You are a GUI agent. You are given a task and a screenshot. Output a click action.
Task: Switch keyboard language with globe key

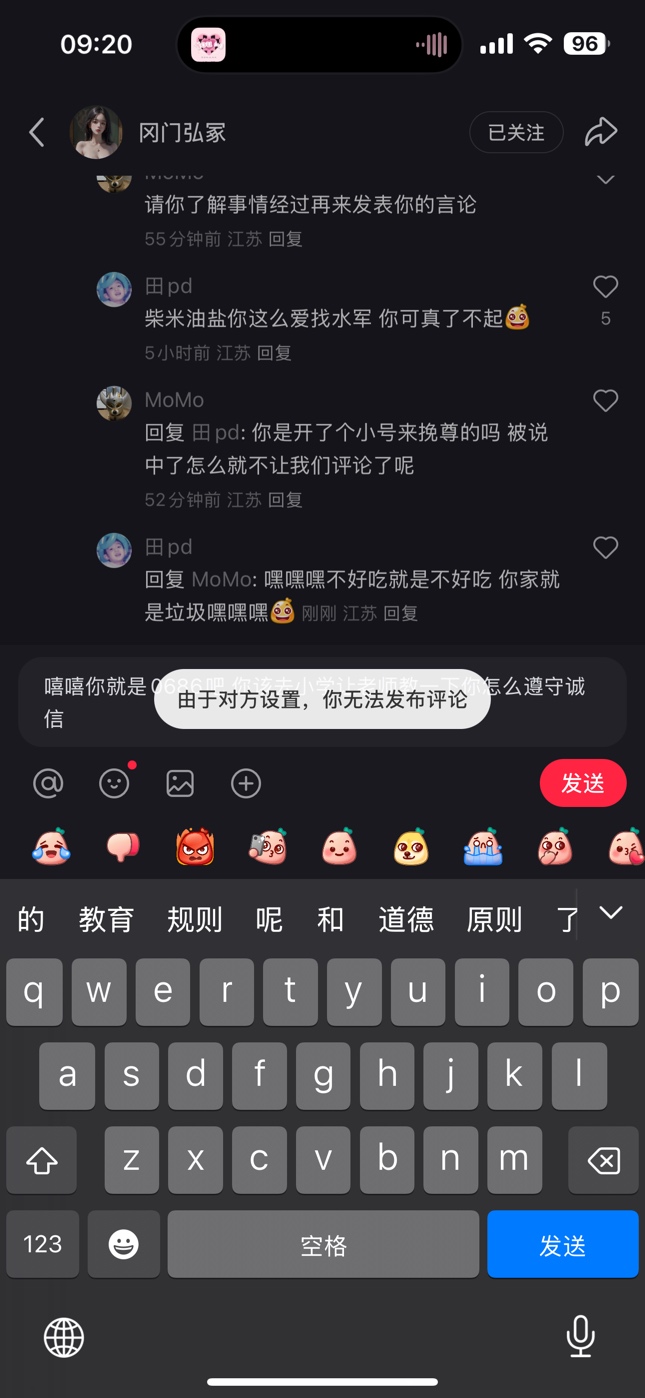pos(64,1337)
